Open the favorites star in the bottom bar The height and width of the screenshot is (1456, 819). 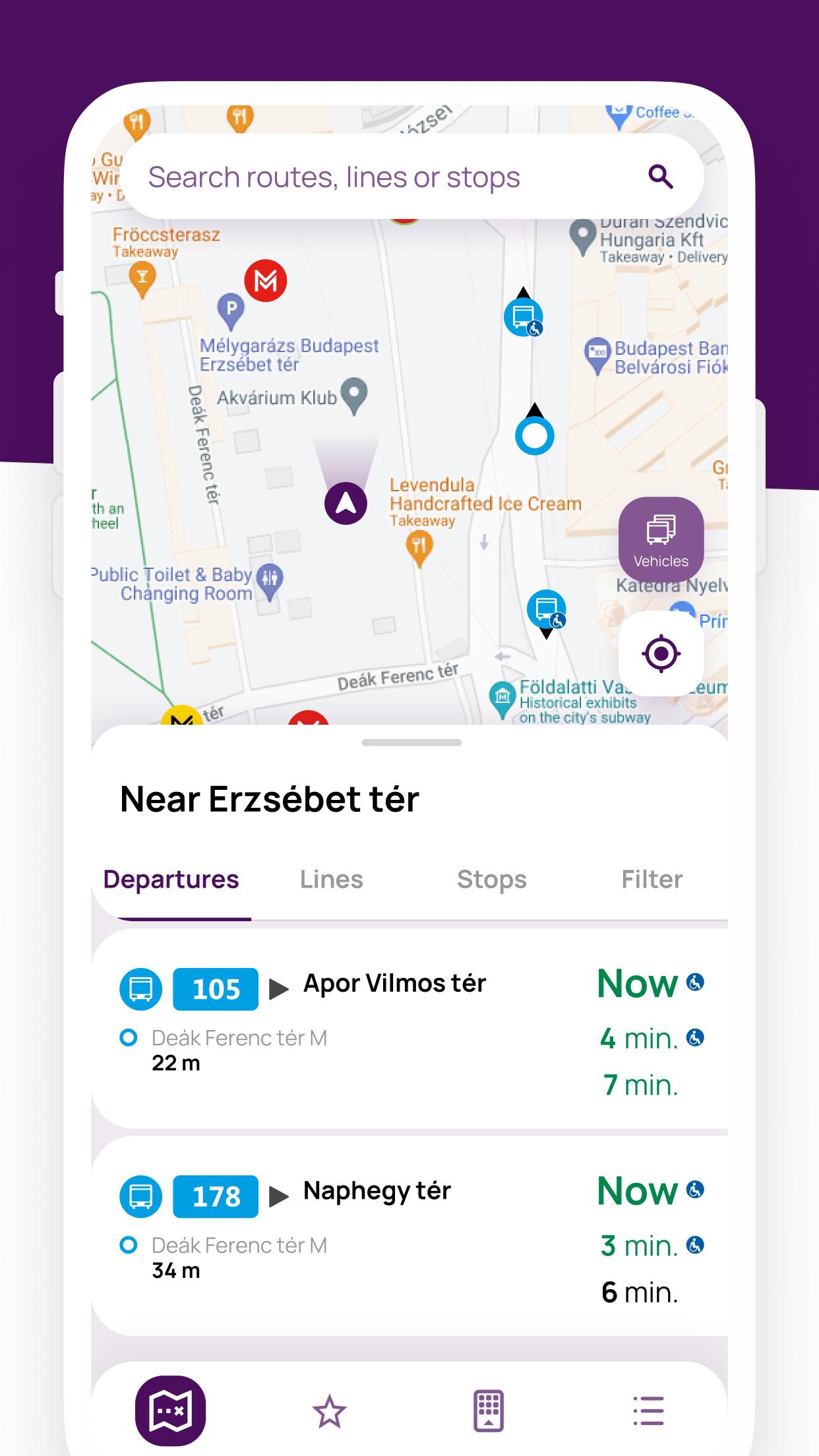coord(329,1411)
